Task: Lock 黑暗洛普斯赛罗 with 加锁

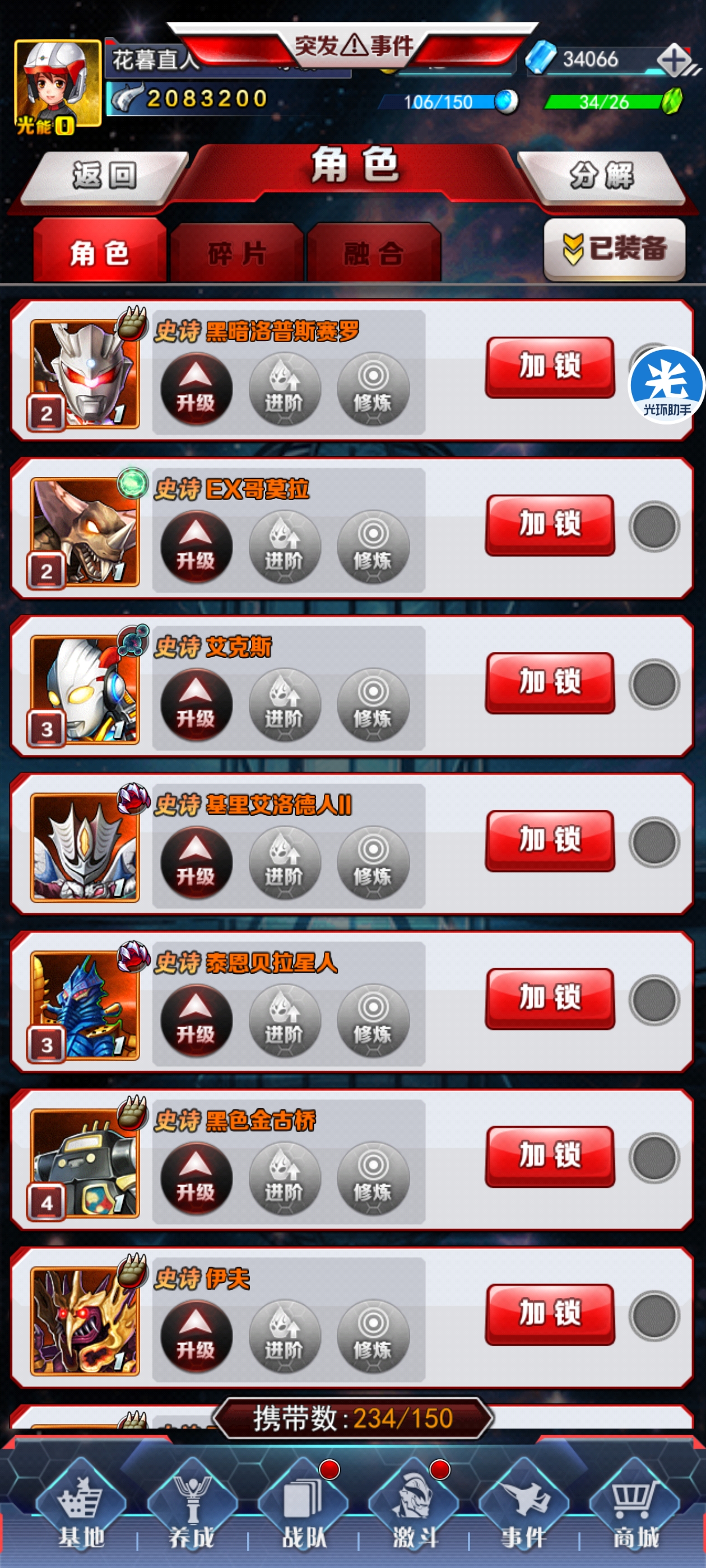Action: [550, 367]
